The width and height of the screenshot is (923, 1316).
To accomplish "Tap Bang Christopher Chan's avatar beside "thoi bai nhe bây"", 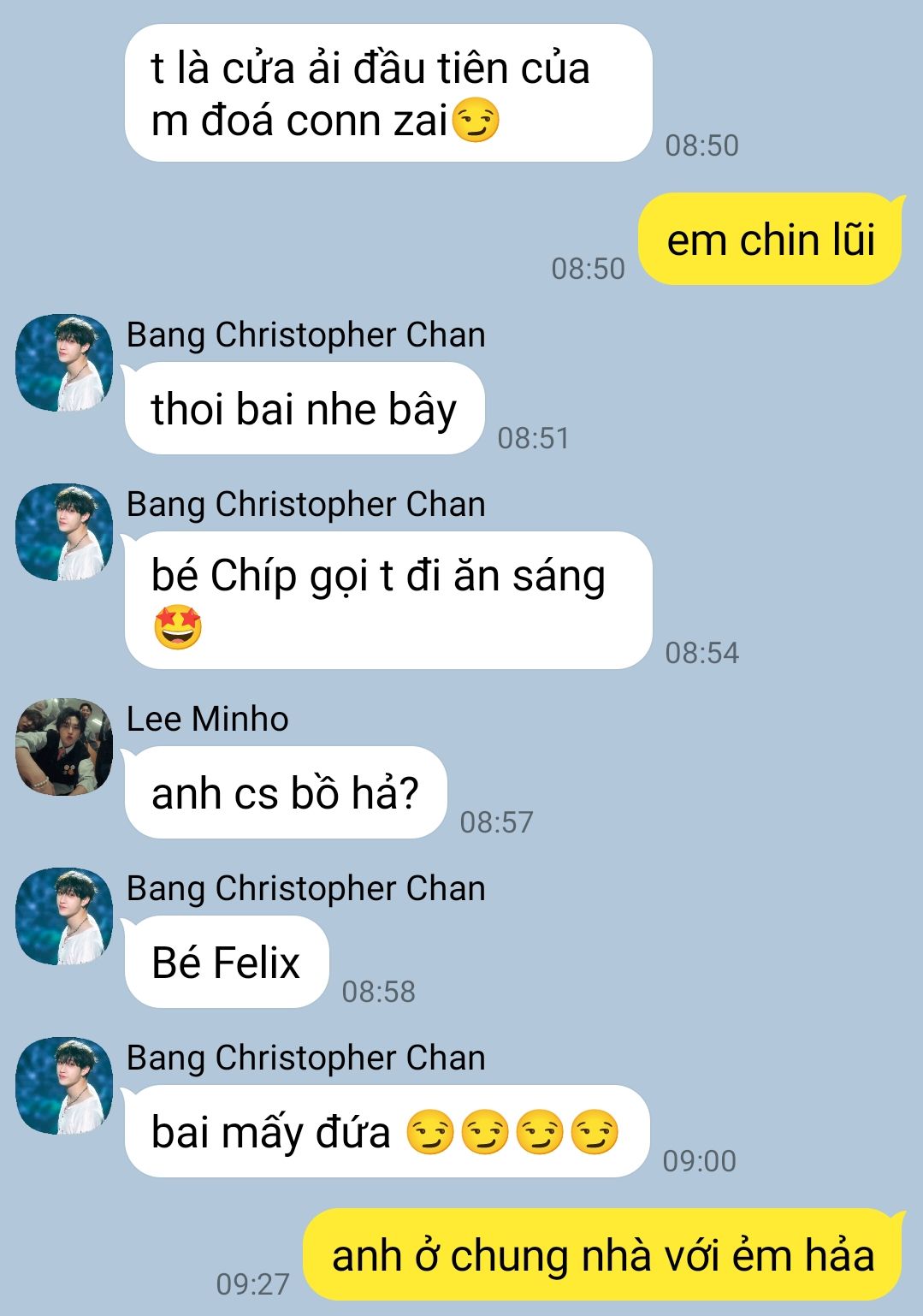I will coord(64,363).
